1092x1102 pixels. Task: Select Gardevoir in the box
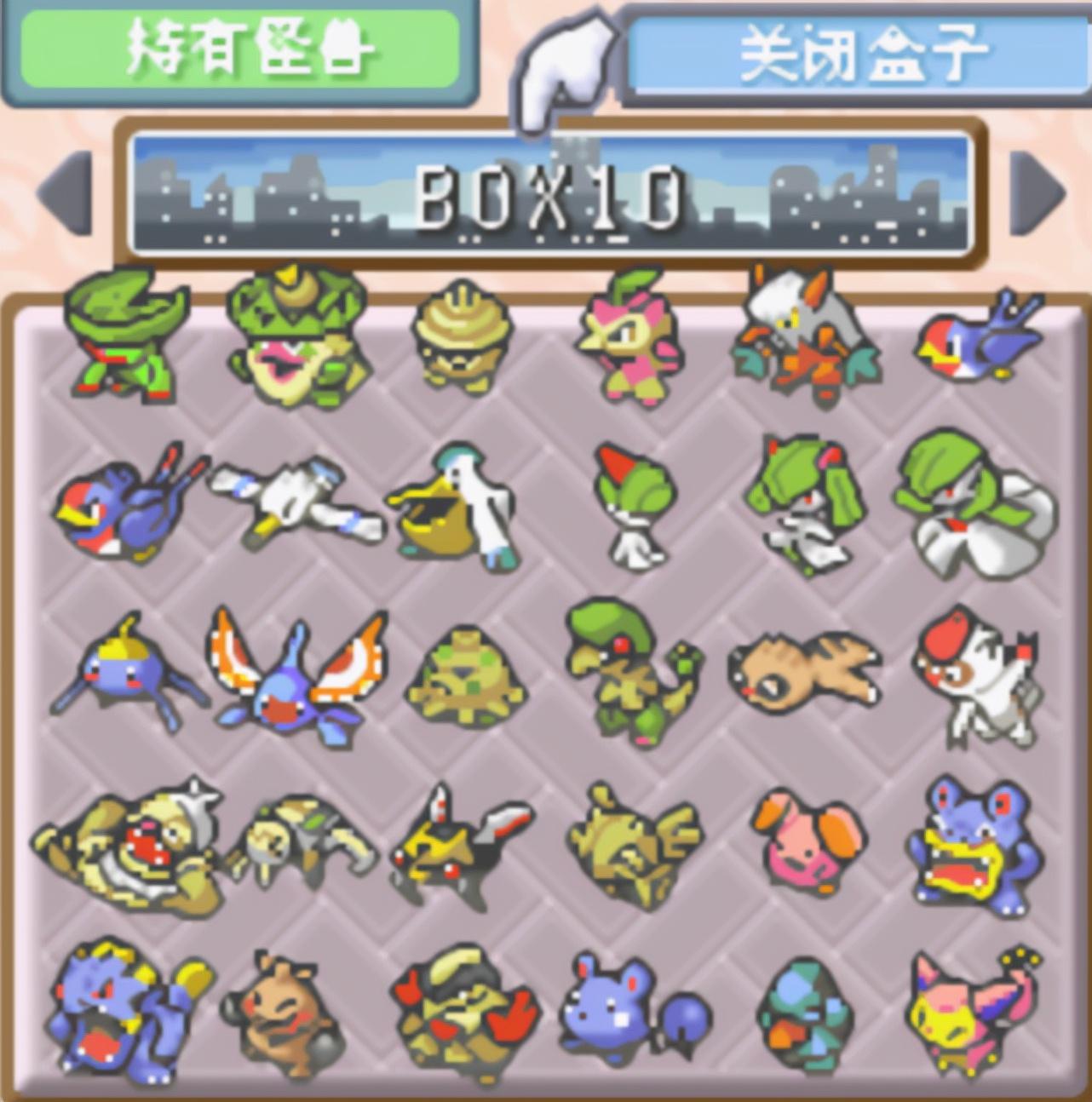coord(975,508)
